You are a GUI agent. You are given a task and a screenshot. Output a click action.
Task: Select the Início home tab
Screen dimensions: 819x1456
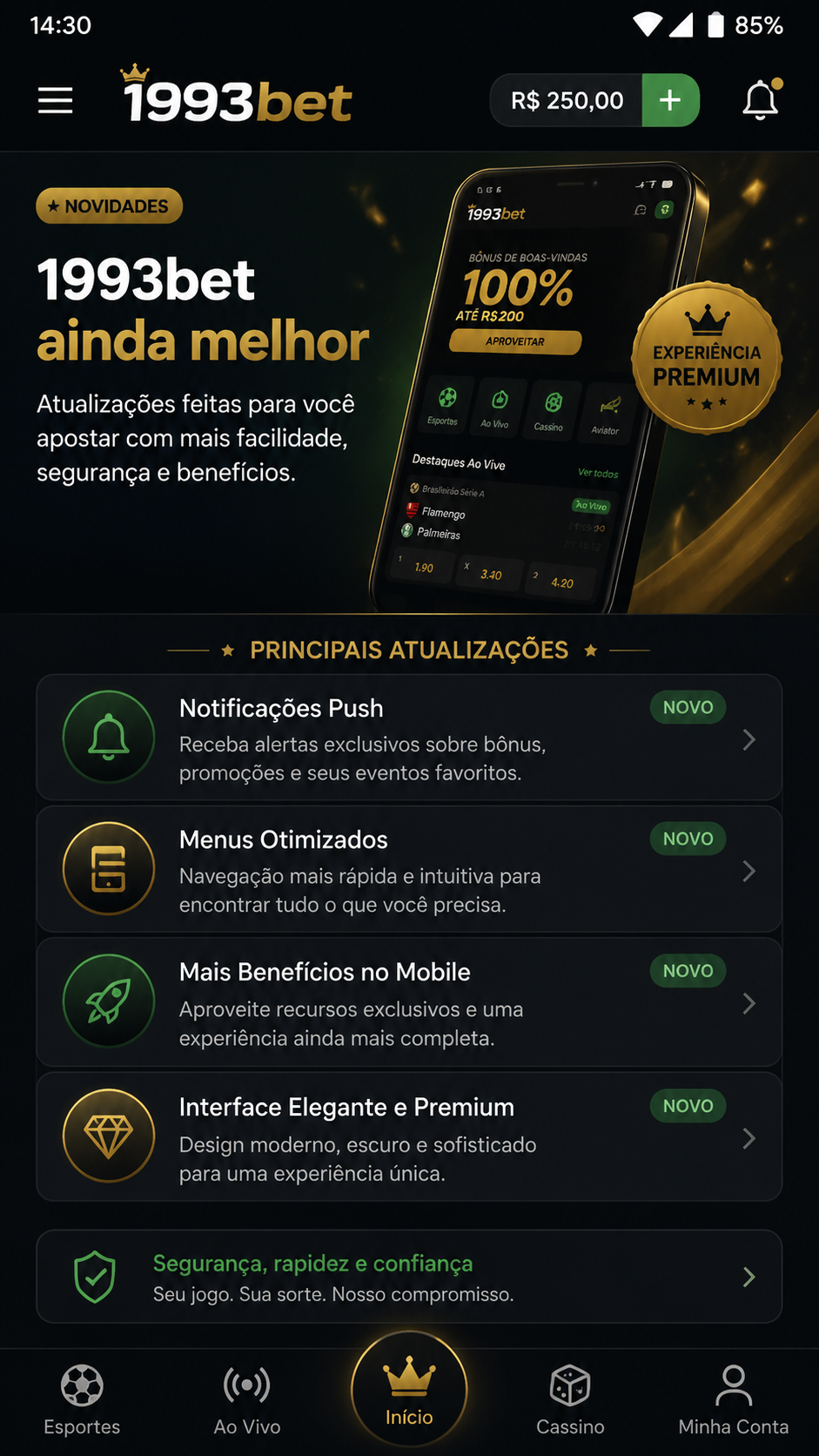point(409,1390)
